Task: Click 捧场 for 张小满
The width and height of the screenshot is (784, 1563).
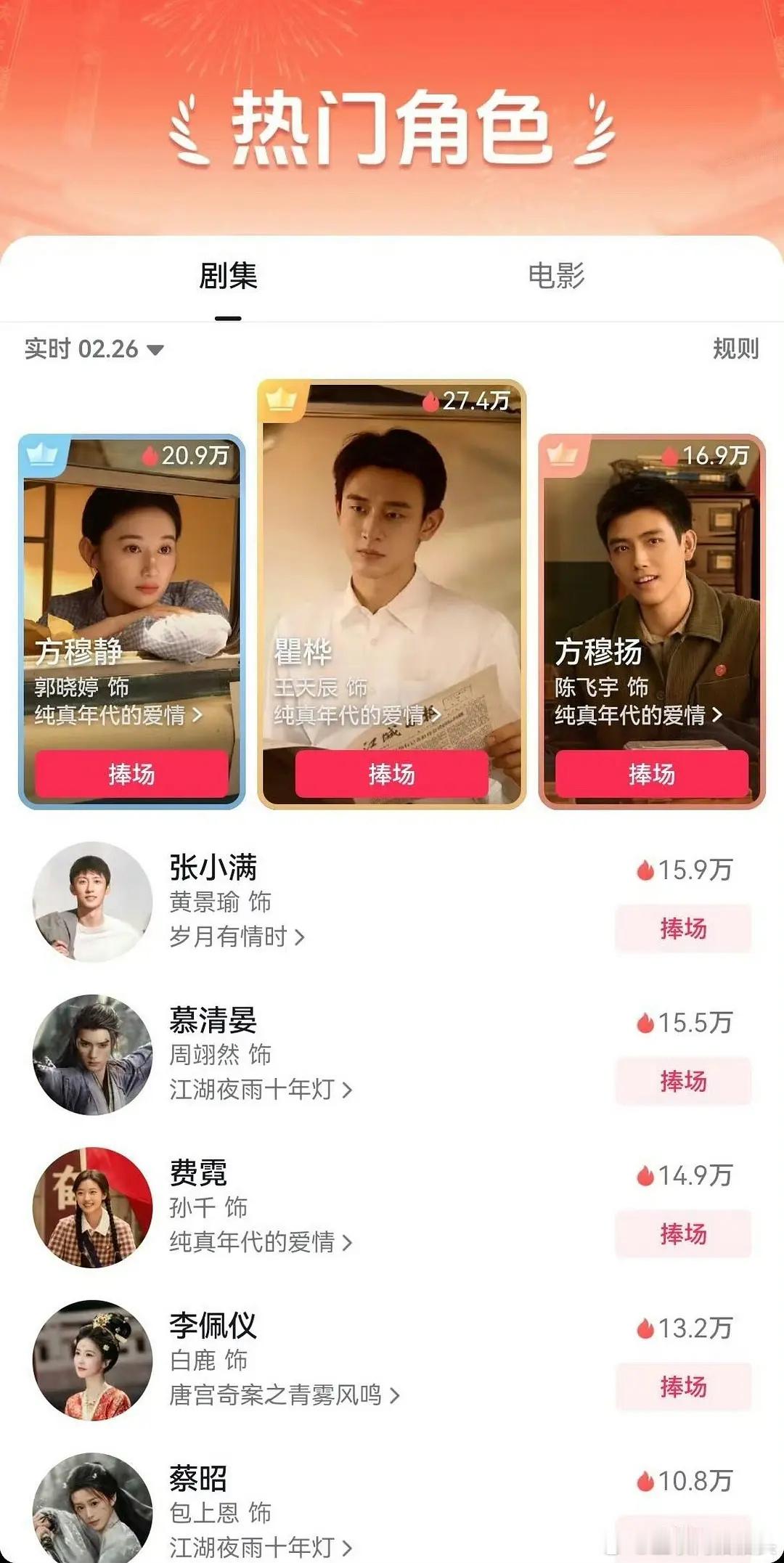Action: pyautogui.click(x=683, y=929)
